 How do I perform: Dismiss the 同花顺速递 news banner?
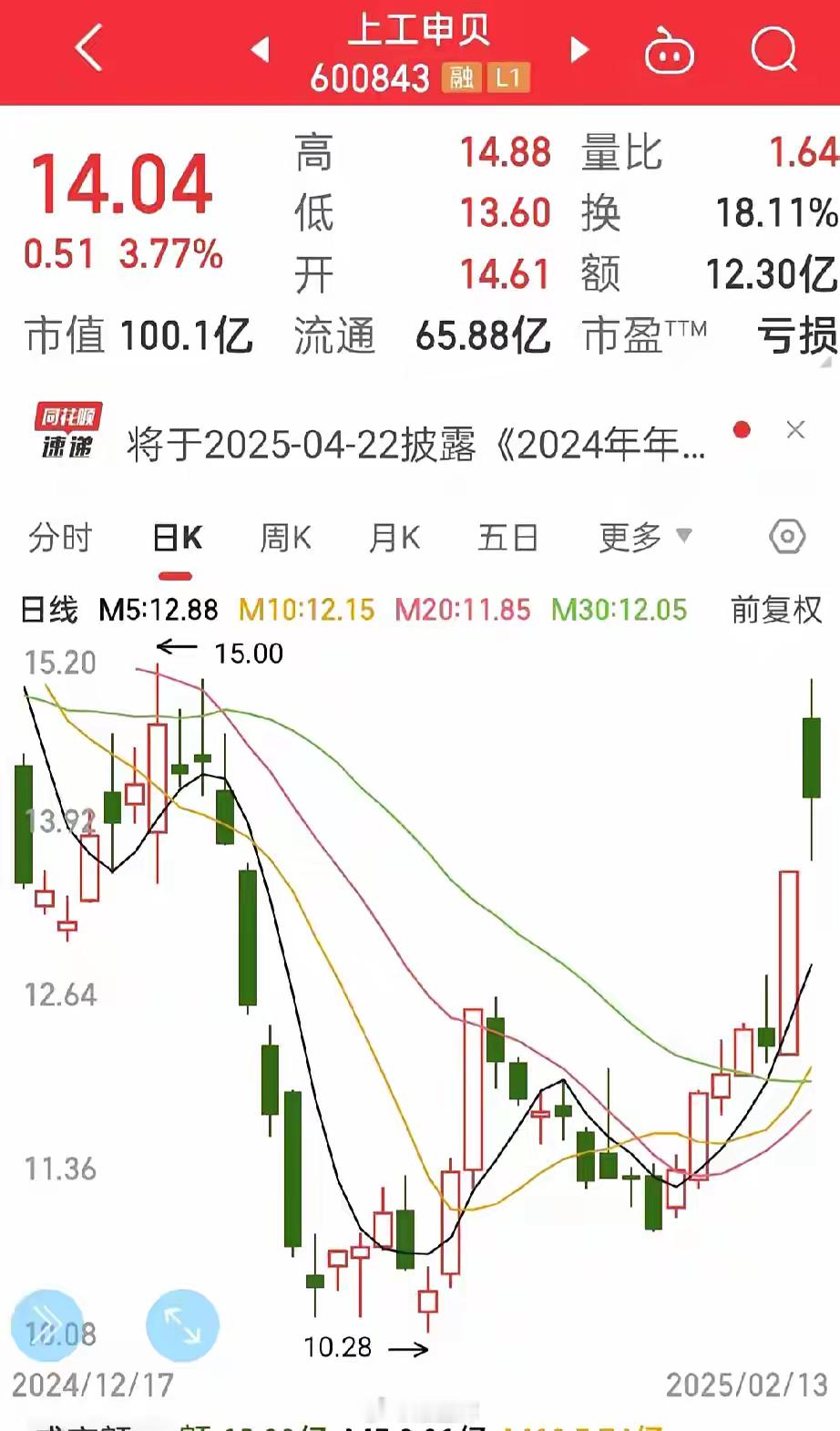tap(795, 430)
